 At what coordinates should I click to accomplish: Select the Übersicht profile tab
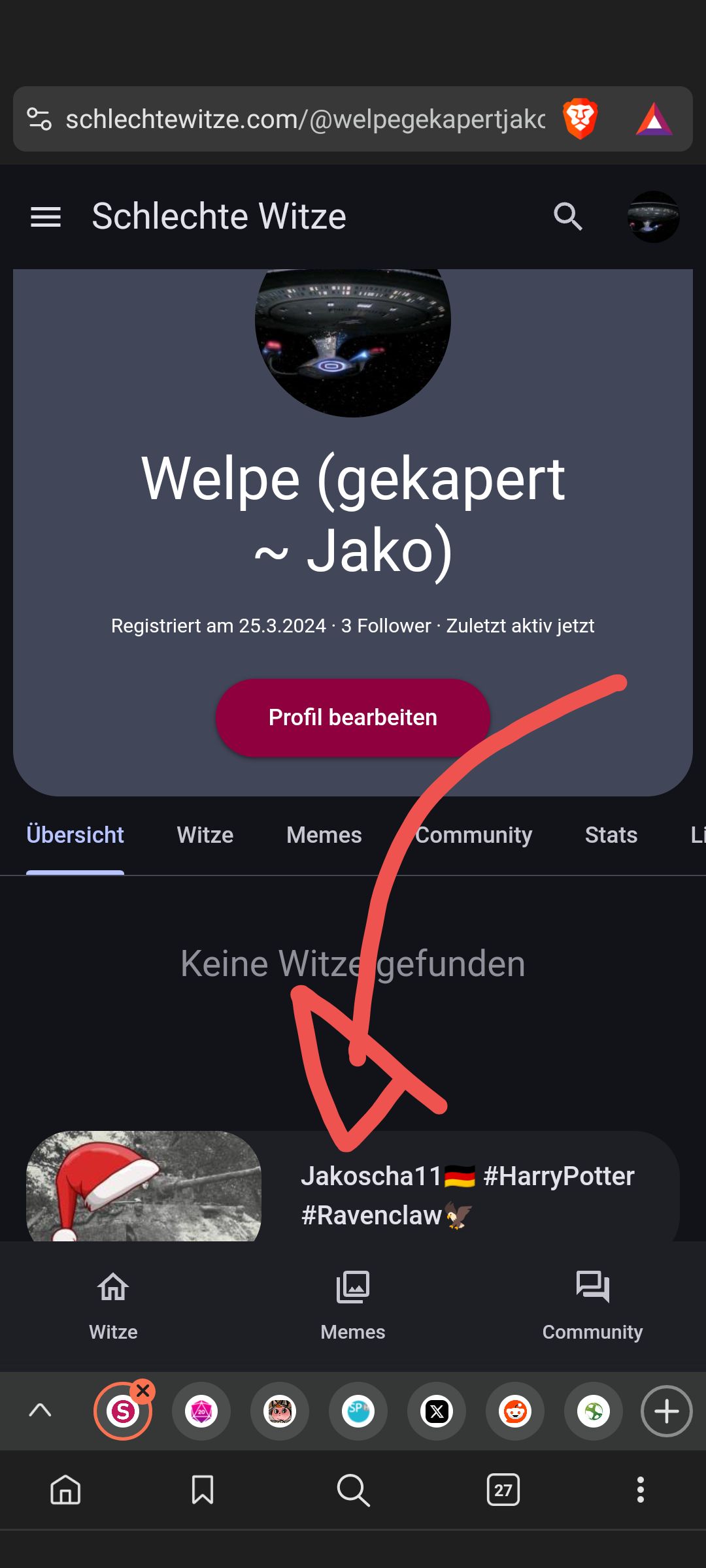pos(75,835)
